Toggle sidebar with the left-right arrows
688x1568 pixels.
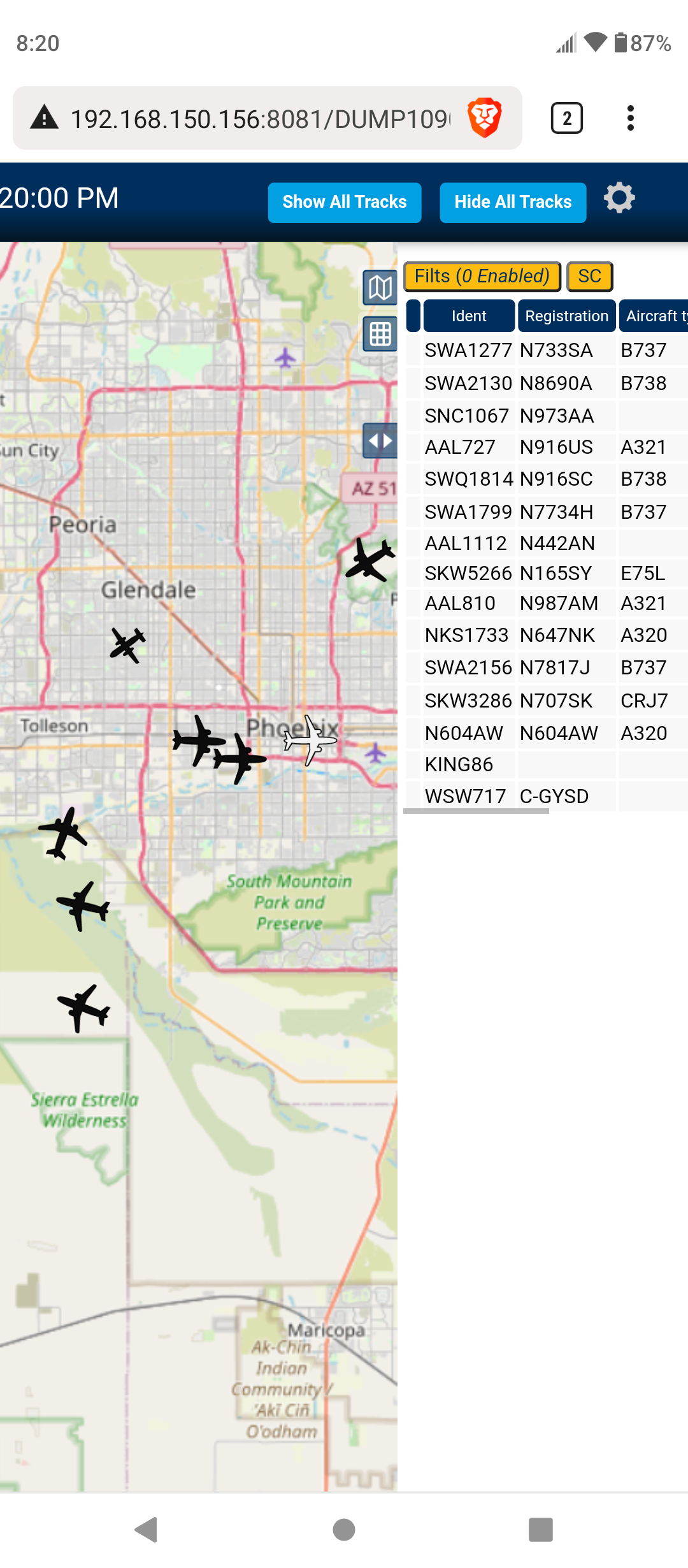[380, 440]
